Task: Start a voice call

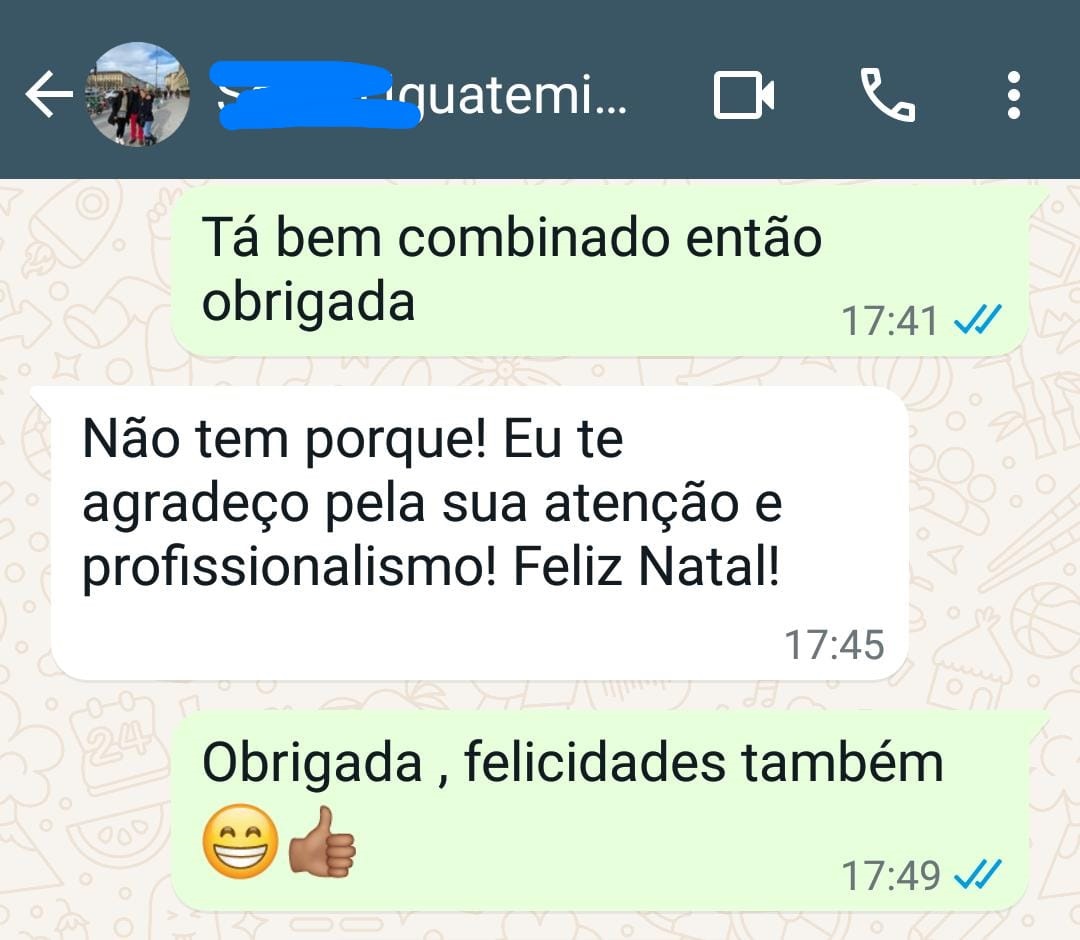Action: tap(887, 96)
